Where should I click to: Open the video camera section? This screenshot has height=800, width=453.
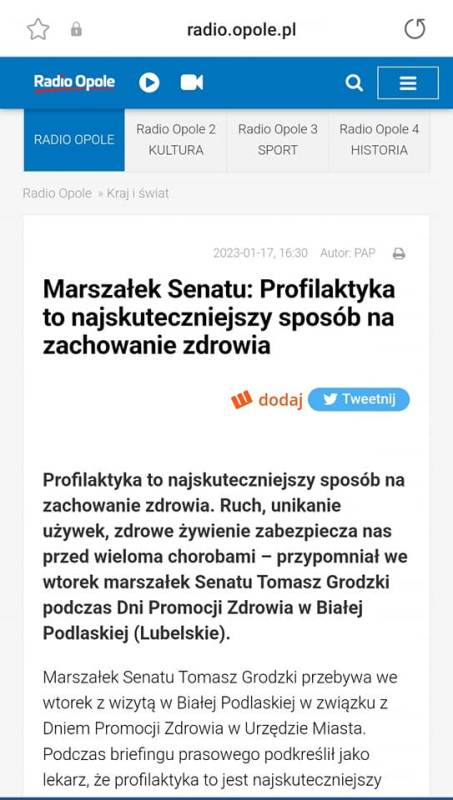[x=192, y=83]
